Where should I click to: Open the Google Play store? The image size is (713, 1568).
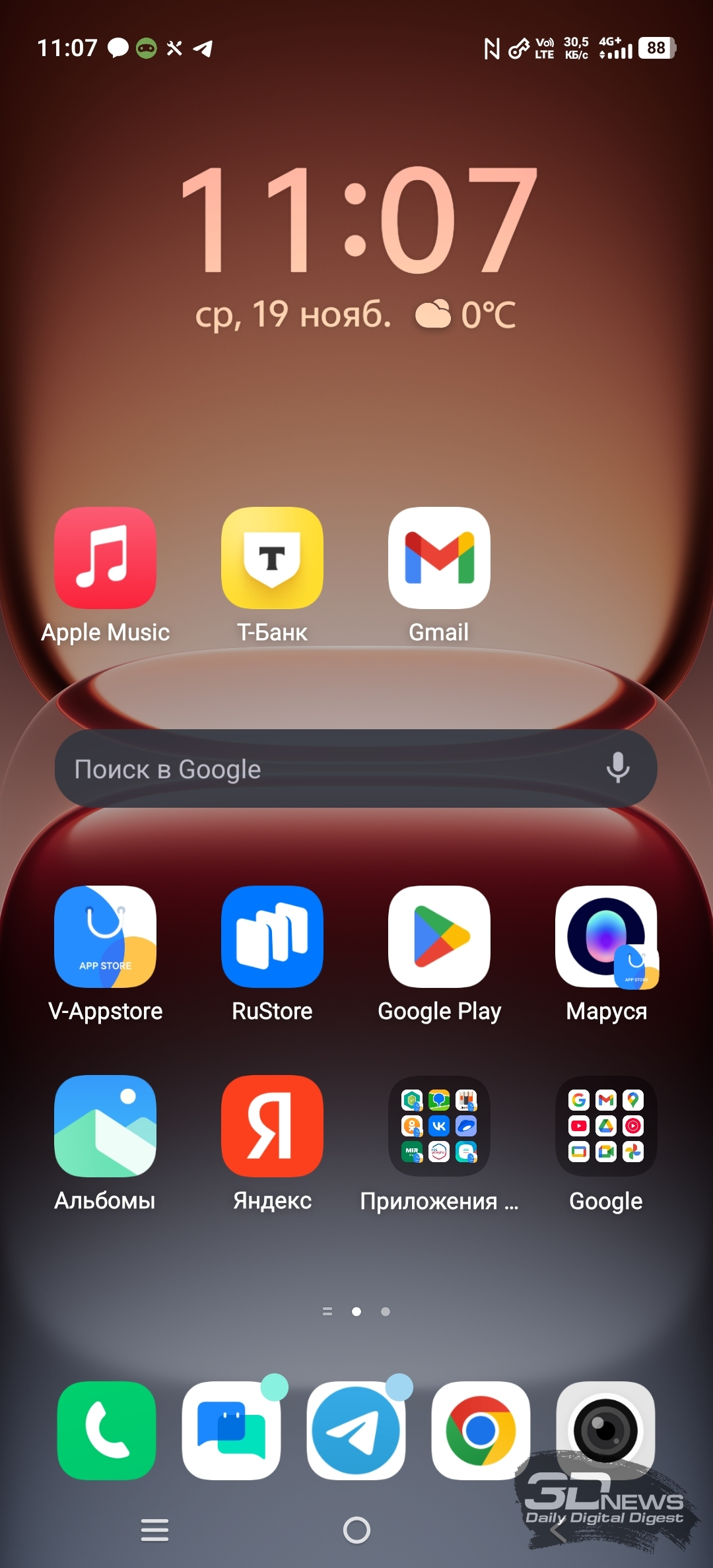(x=439, y=936)
